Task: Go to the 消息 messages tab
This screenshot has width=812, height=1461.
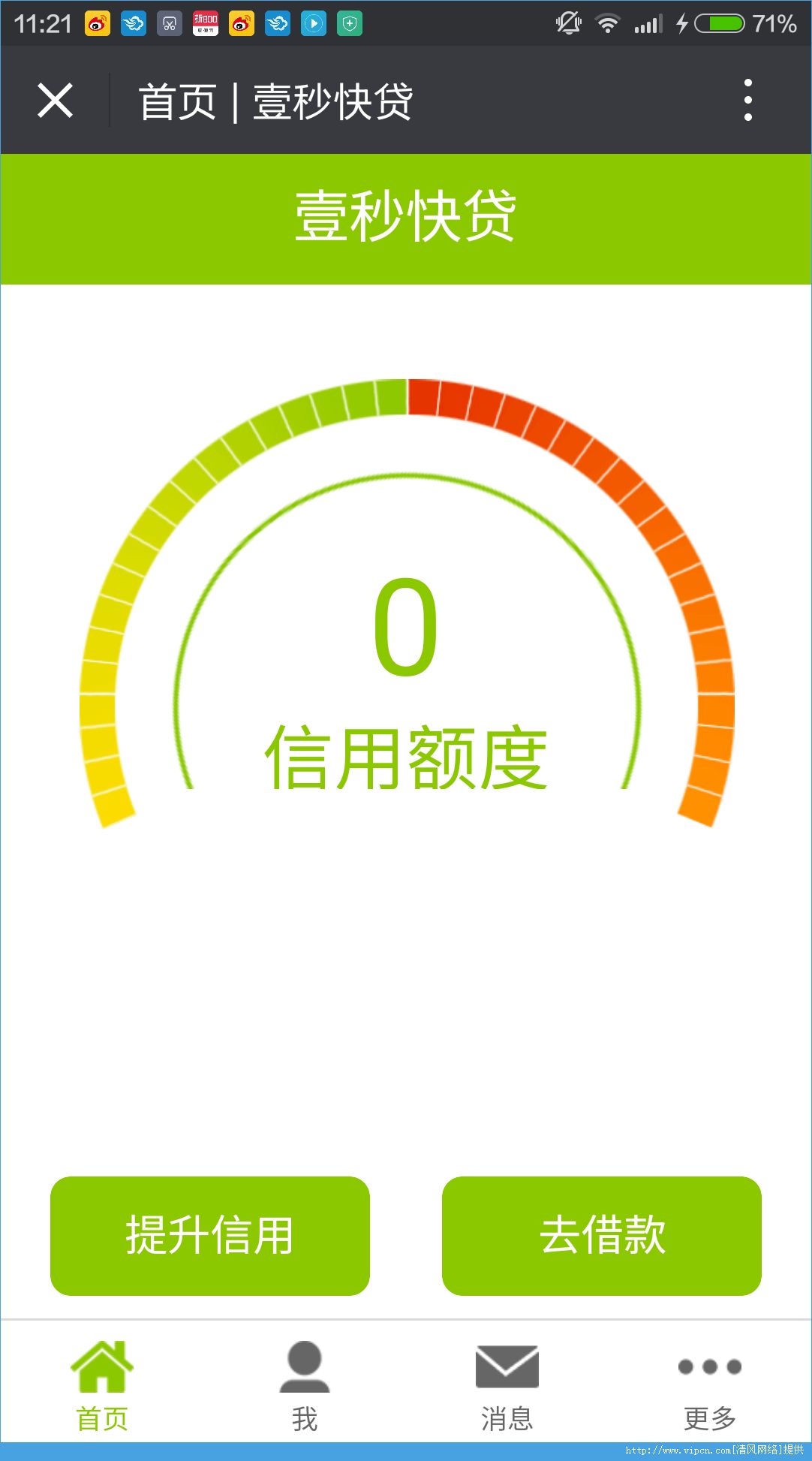Action: tap(507, 1386)
